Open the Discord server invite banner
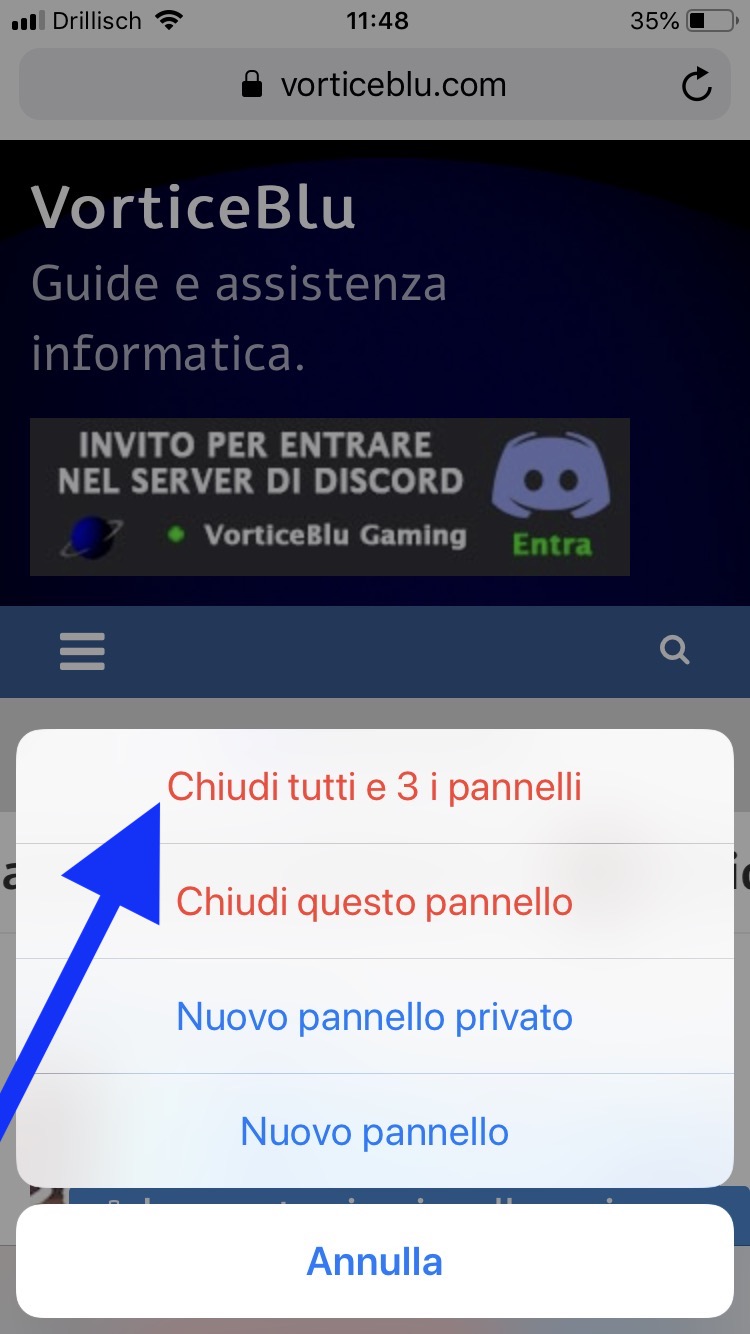 (330, 497)
